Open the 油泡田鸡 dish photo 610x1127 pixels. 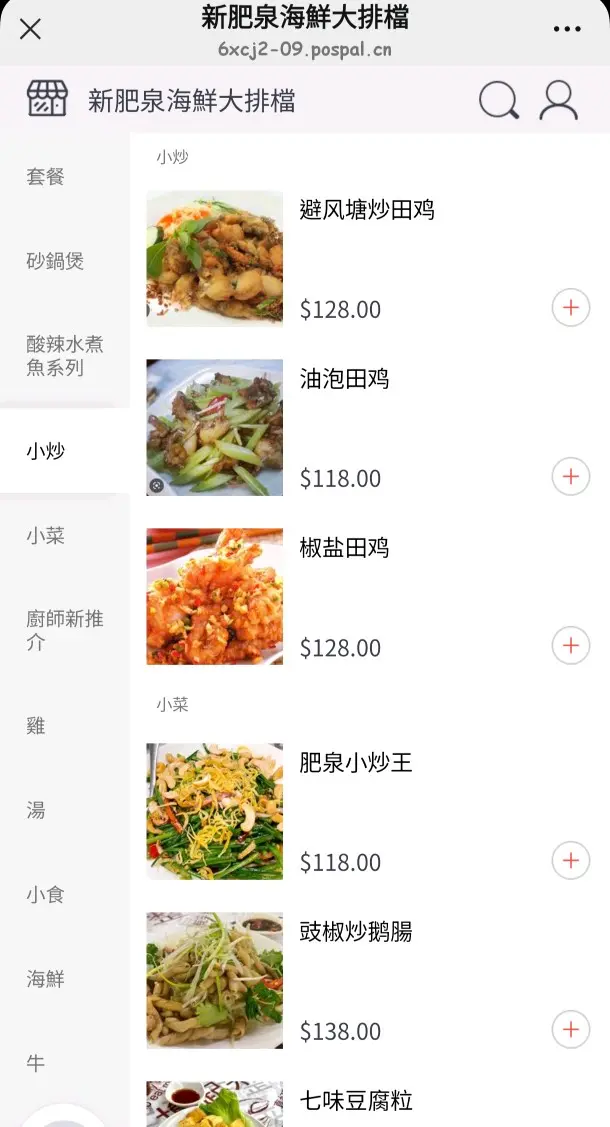pos(214,428)
